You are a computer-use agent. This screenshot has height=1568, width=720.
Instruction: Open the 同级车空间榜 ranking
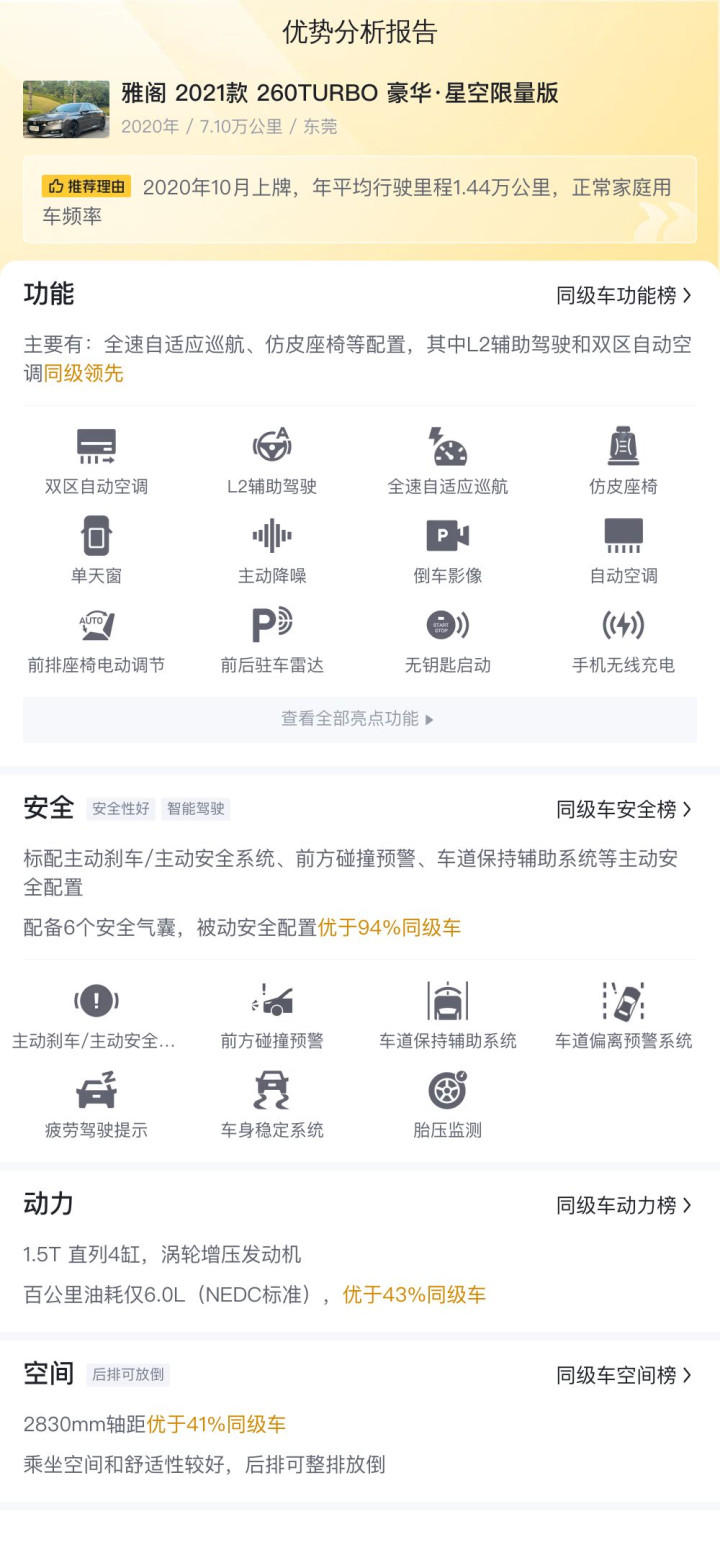point(624,1375)
